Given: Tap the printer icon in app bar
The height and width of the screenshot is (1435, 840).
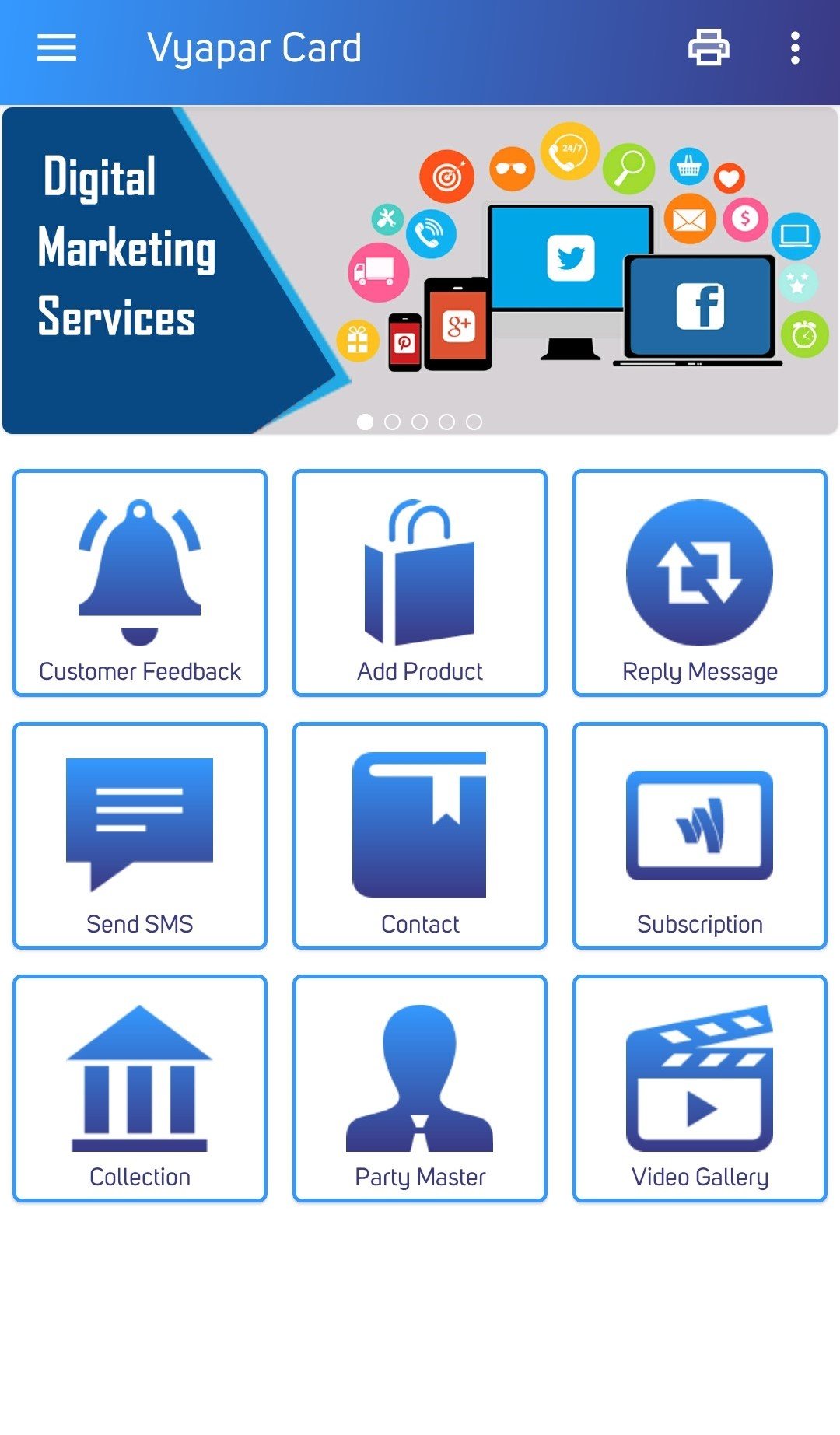Looking at the screenshot, I should point(709,48).
